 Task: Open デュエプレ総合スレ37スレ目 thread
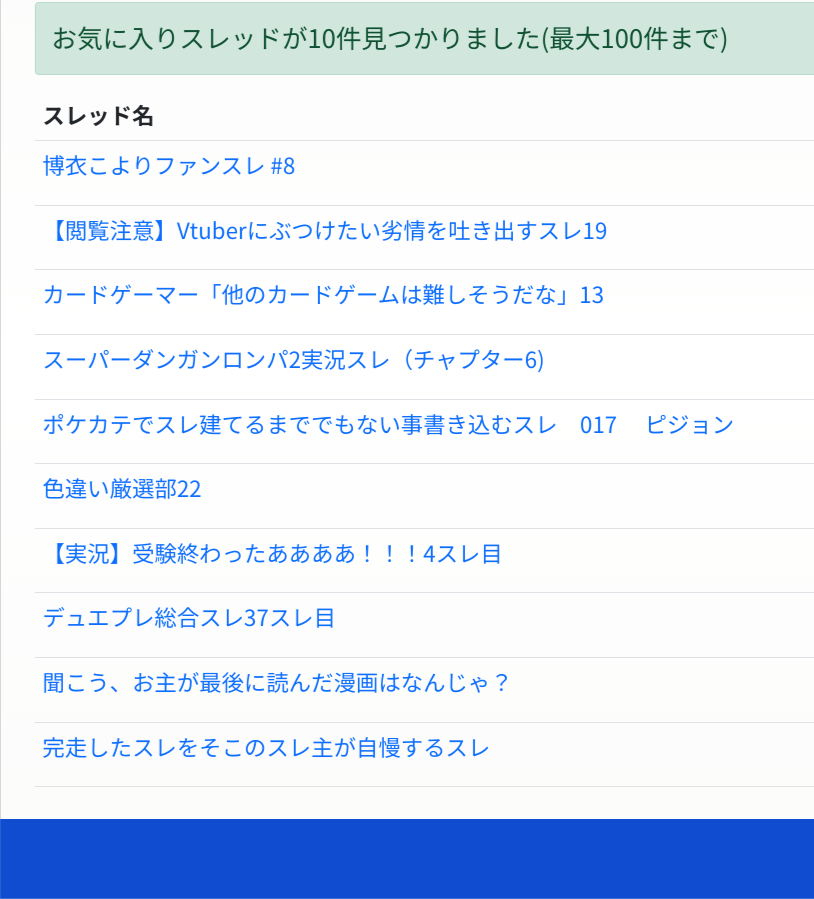[189, 618]
